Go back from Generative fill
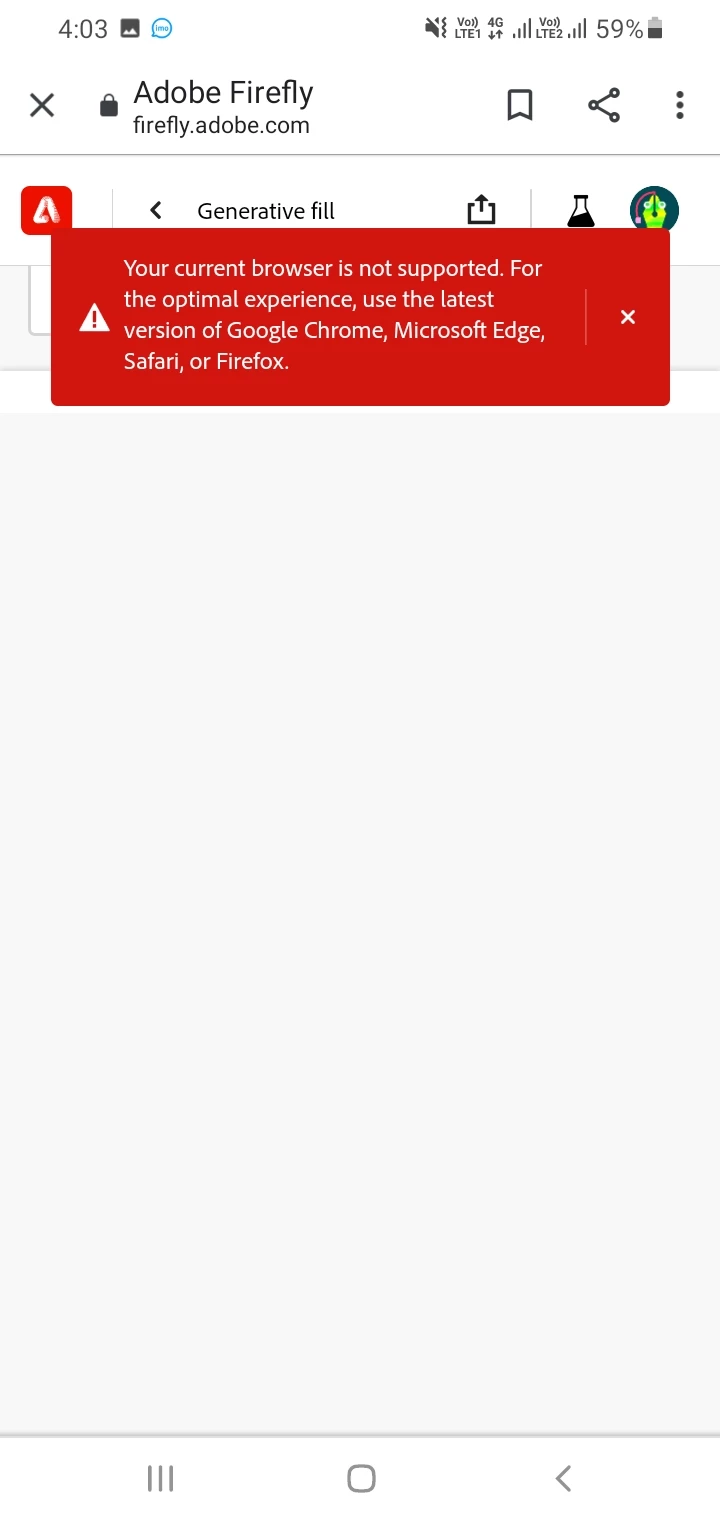 156,210
